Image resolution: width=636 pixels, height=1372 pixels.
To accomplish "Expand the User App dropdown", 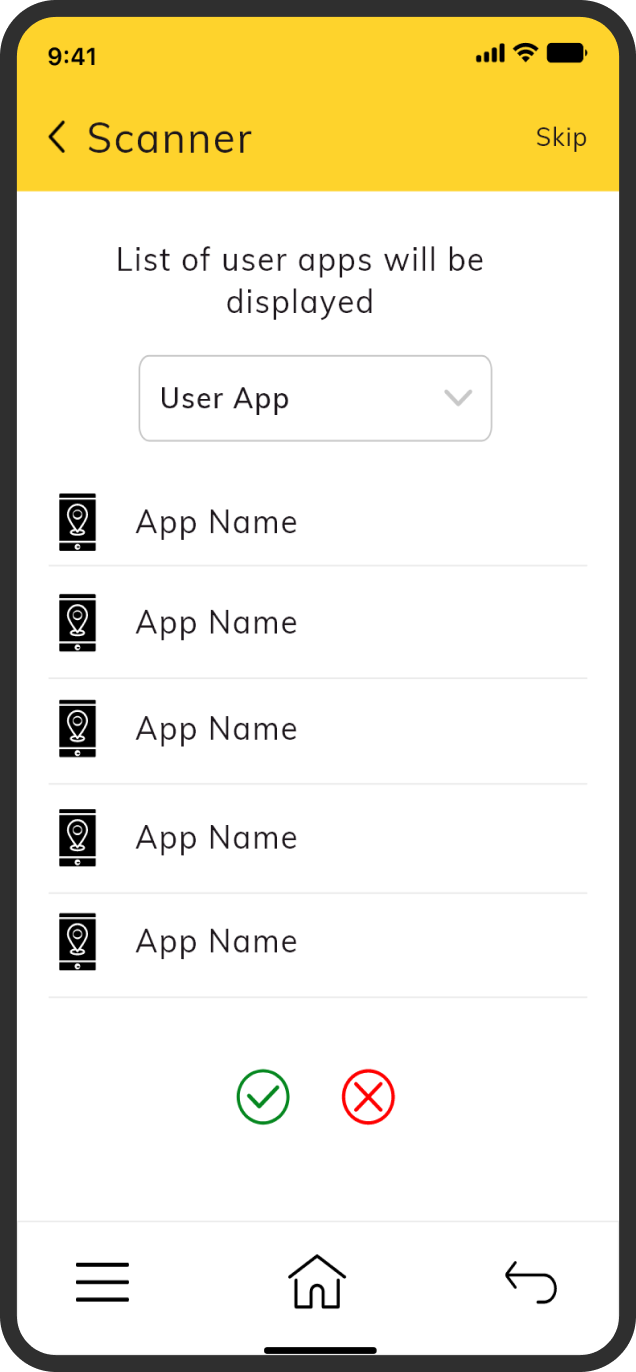I will point(315,398).
